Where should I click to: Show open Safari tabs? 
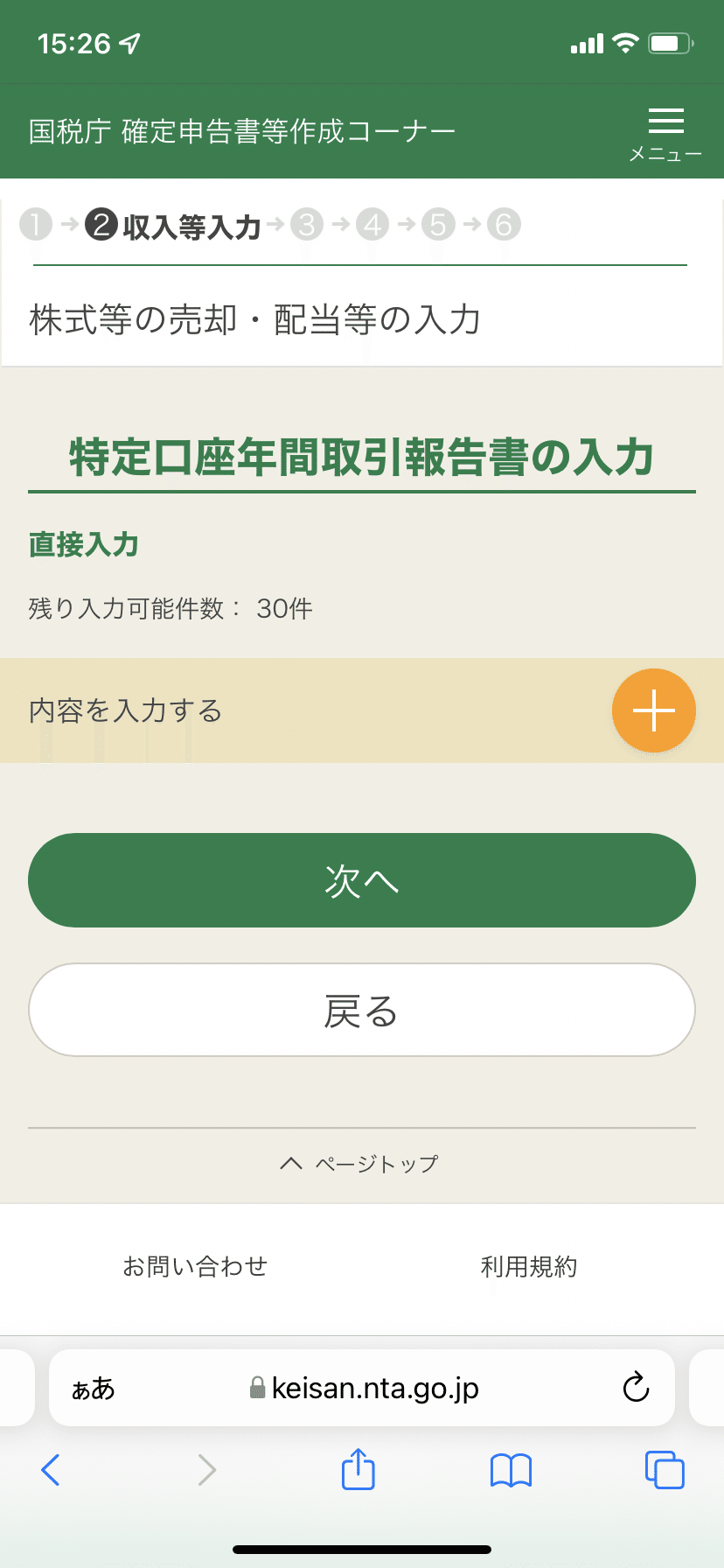pyautogui.click(x=665, y=1470)
